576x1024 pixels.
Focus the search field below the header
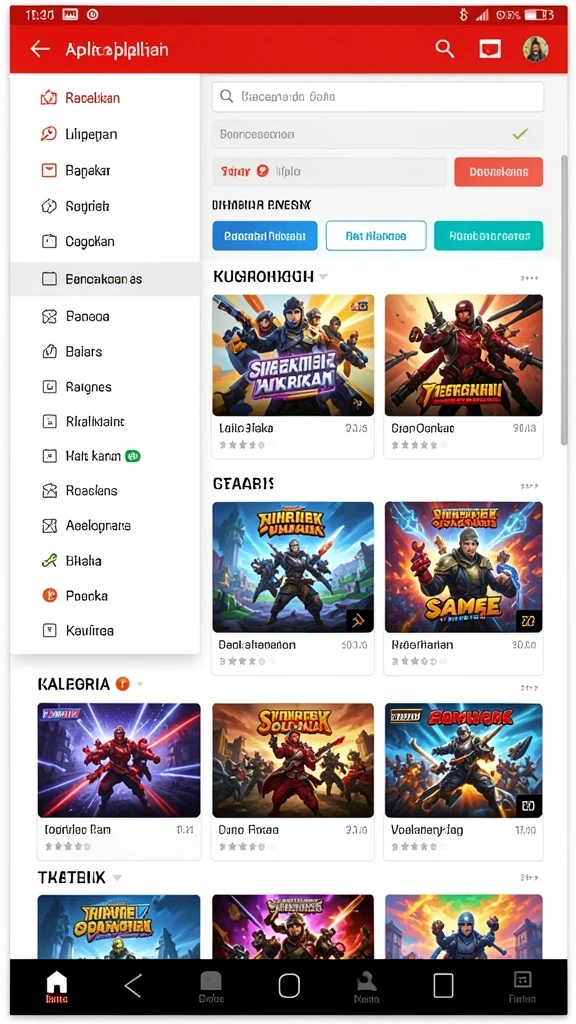(x=377, y=97)
